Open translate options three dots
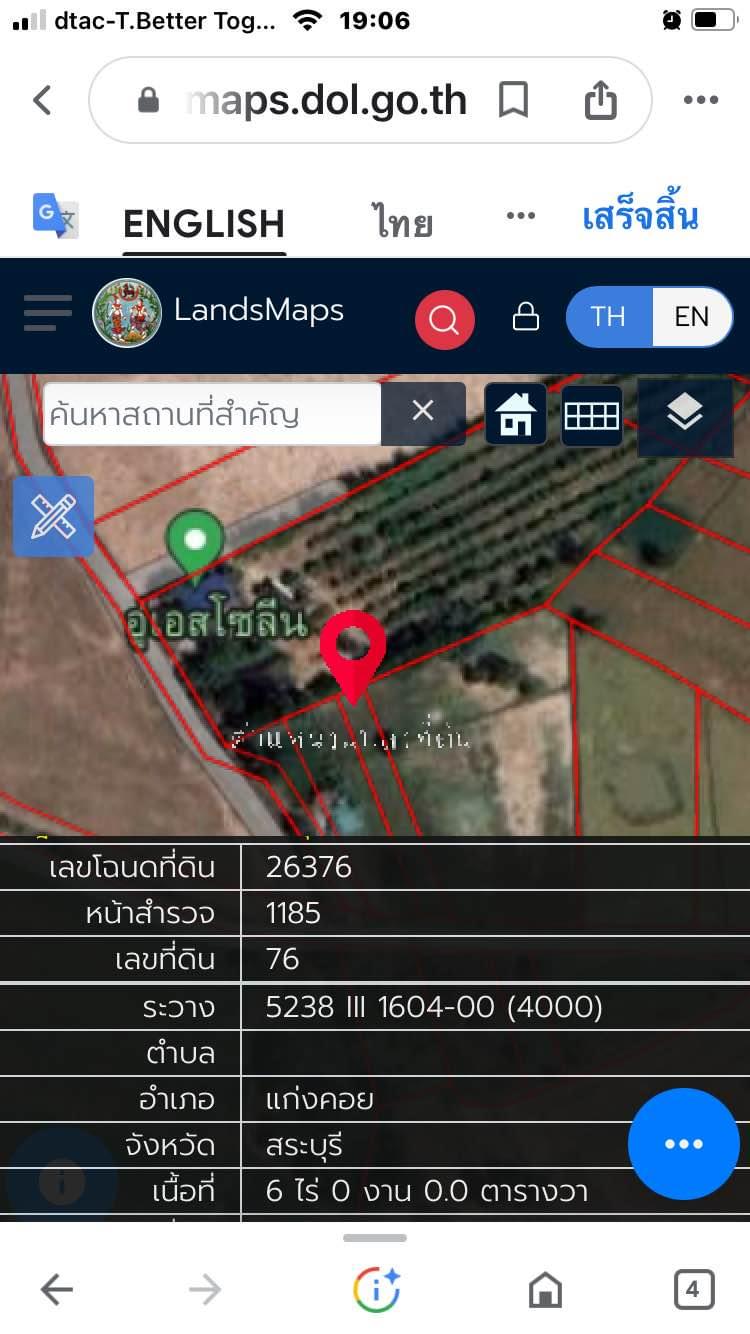This screenshot has height=1334, width=750. (520, 216)
